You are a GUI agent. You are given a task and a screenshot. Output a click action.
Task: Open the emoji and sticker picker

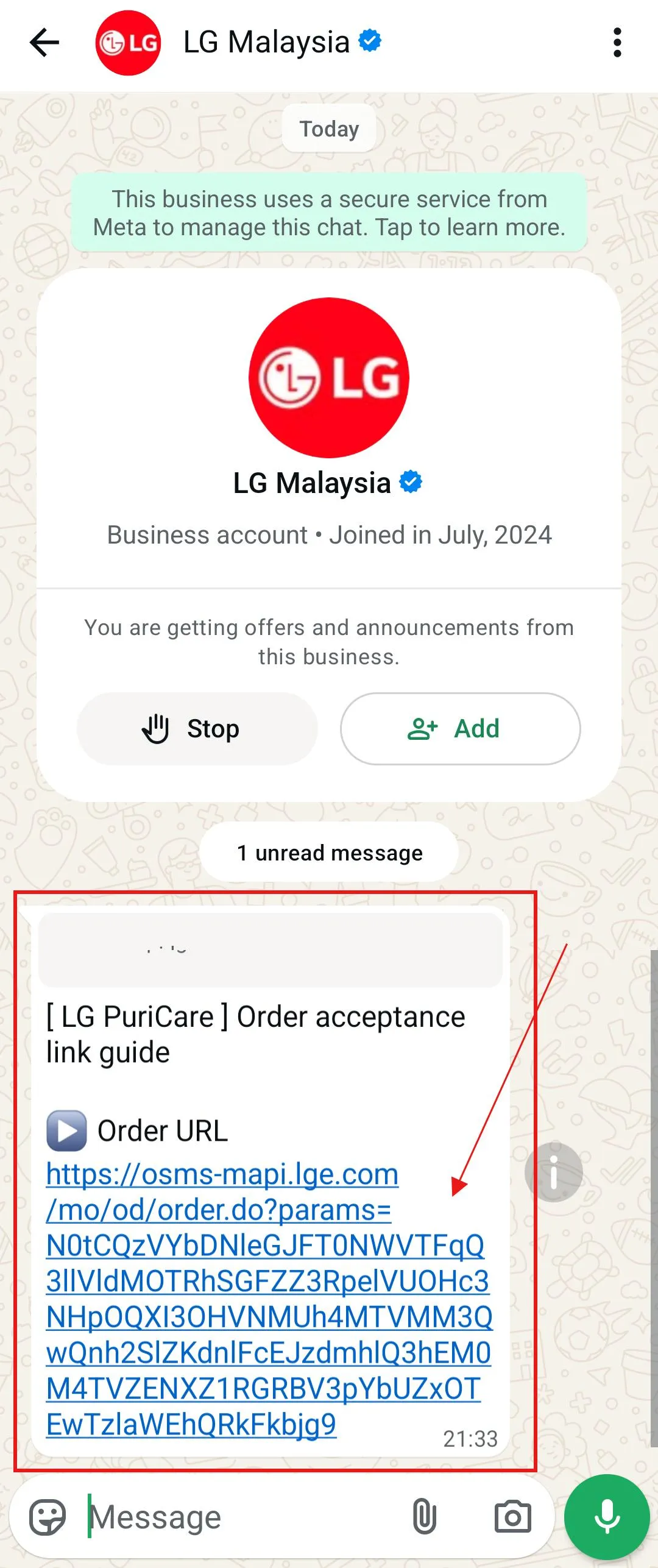coord(48,1517)
